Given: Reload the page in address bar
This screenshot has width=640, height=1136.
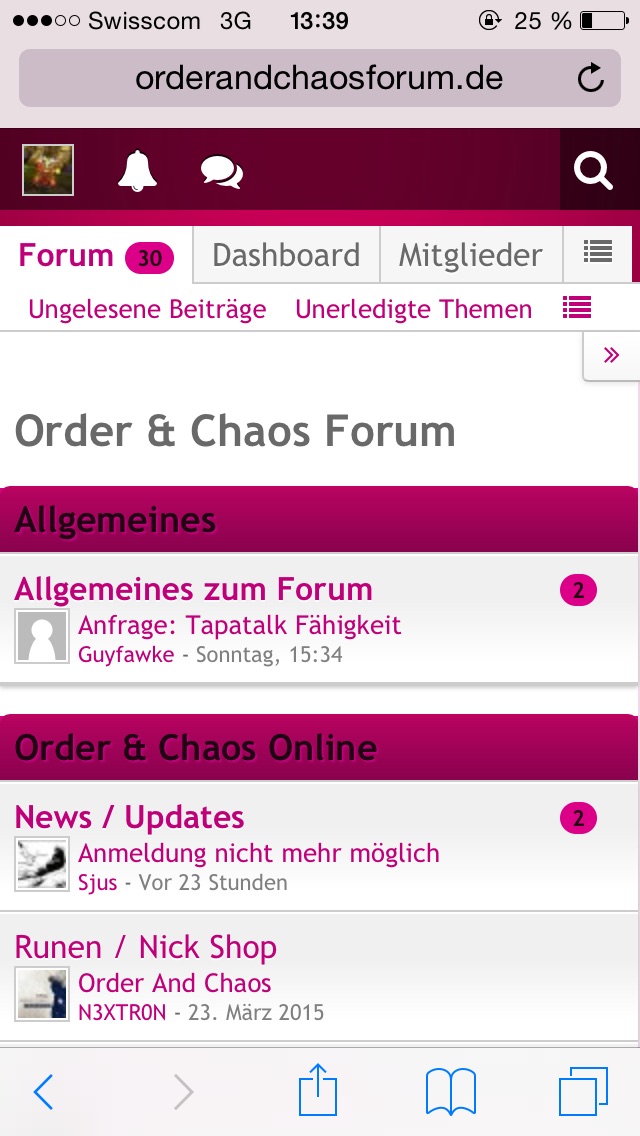Looking at the screenshot, I should 591,78.
